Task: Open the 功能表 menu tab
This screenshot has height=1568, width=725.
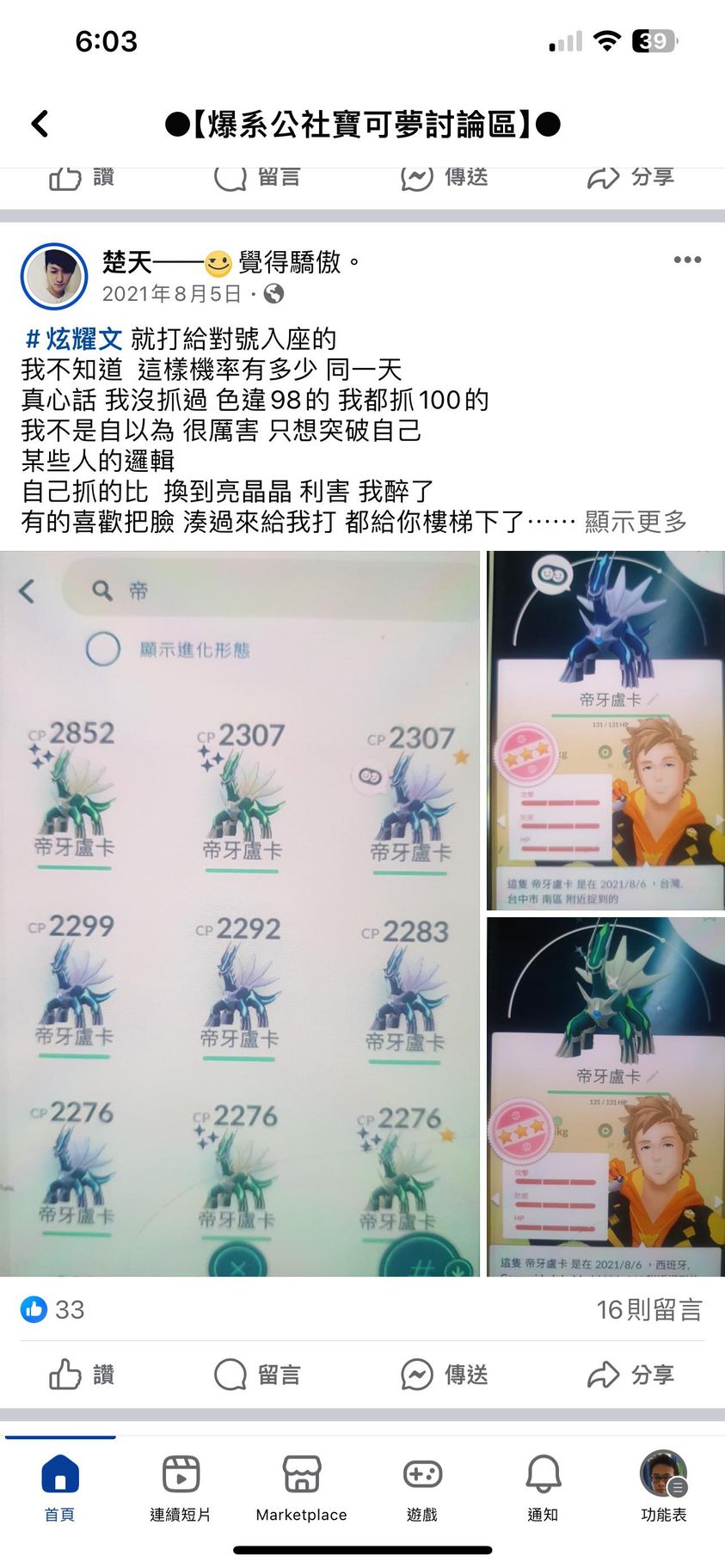Action: pos(663,1487)
